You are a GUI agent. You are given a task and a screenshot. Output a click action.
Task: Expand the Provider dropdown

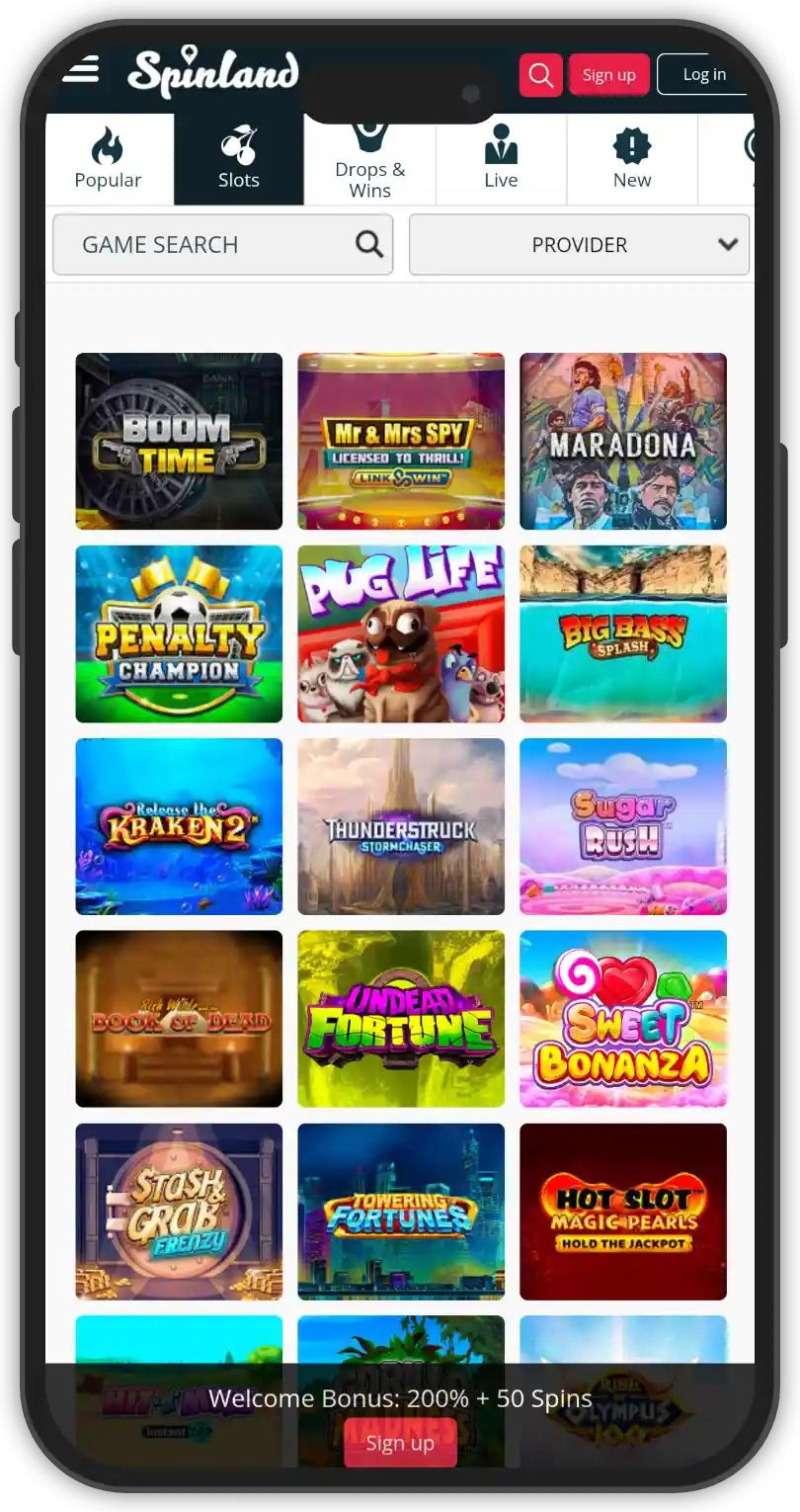point(579,244)
